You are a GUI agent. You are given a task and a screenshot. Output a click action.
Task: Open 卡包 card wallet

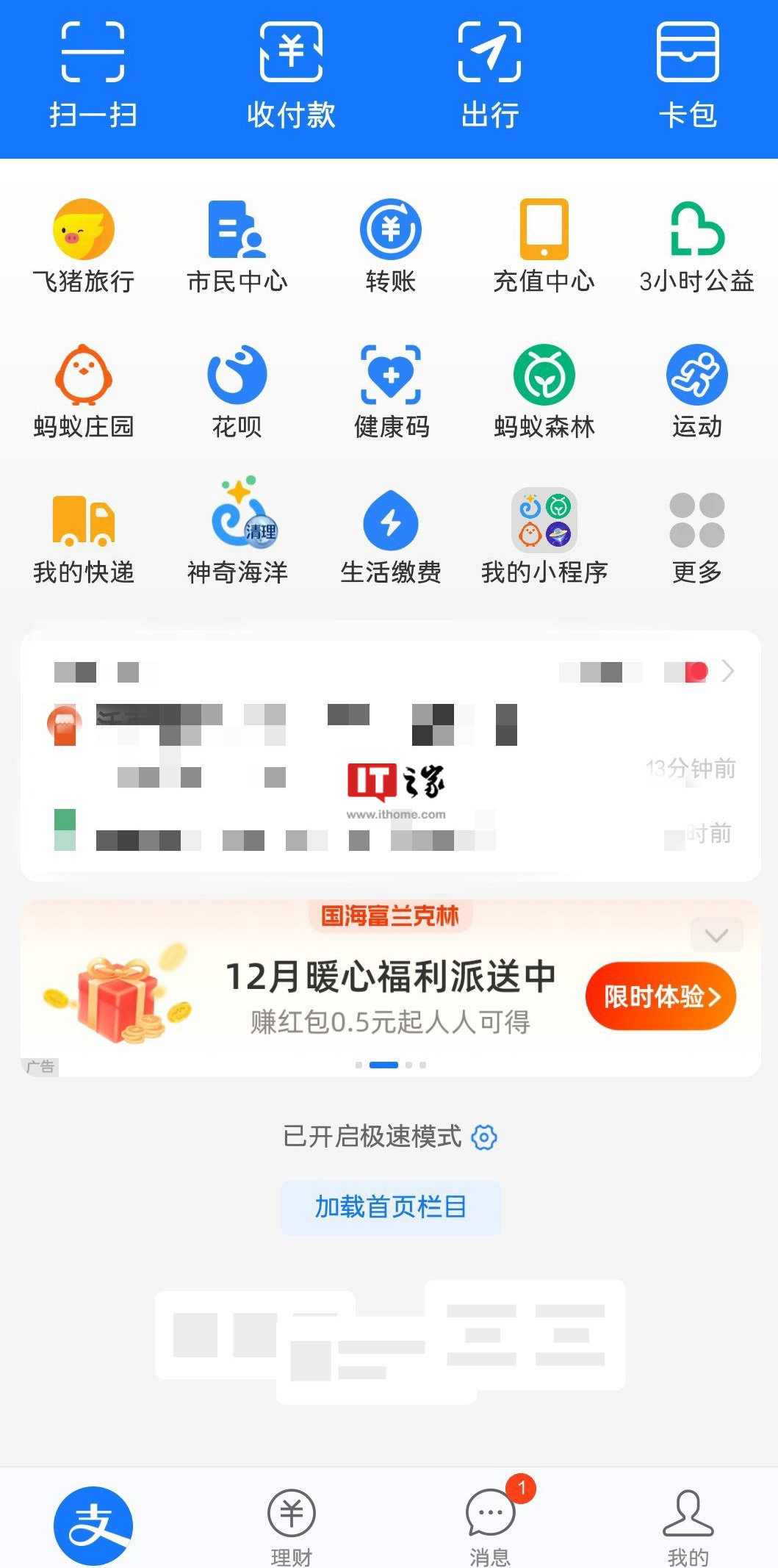(x=688, y=73)
